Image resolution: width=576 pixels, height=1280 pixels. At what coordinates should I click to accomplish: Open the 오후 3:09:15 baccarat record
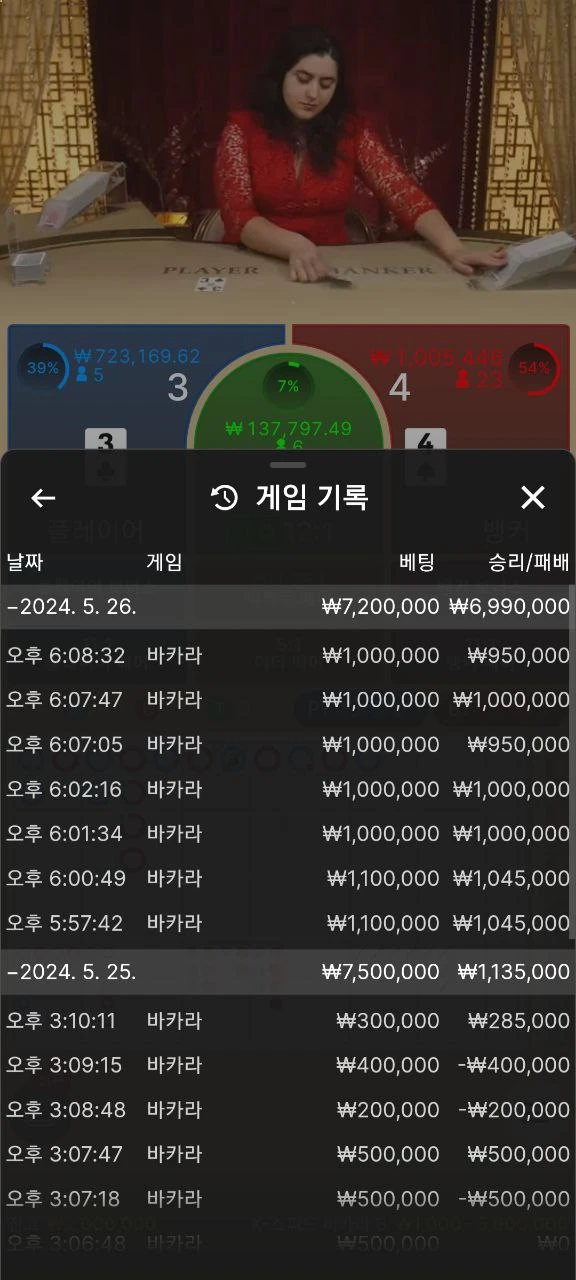(x=286, y=1065)
